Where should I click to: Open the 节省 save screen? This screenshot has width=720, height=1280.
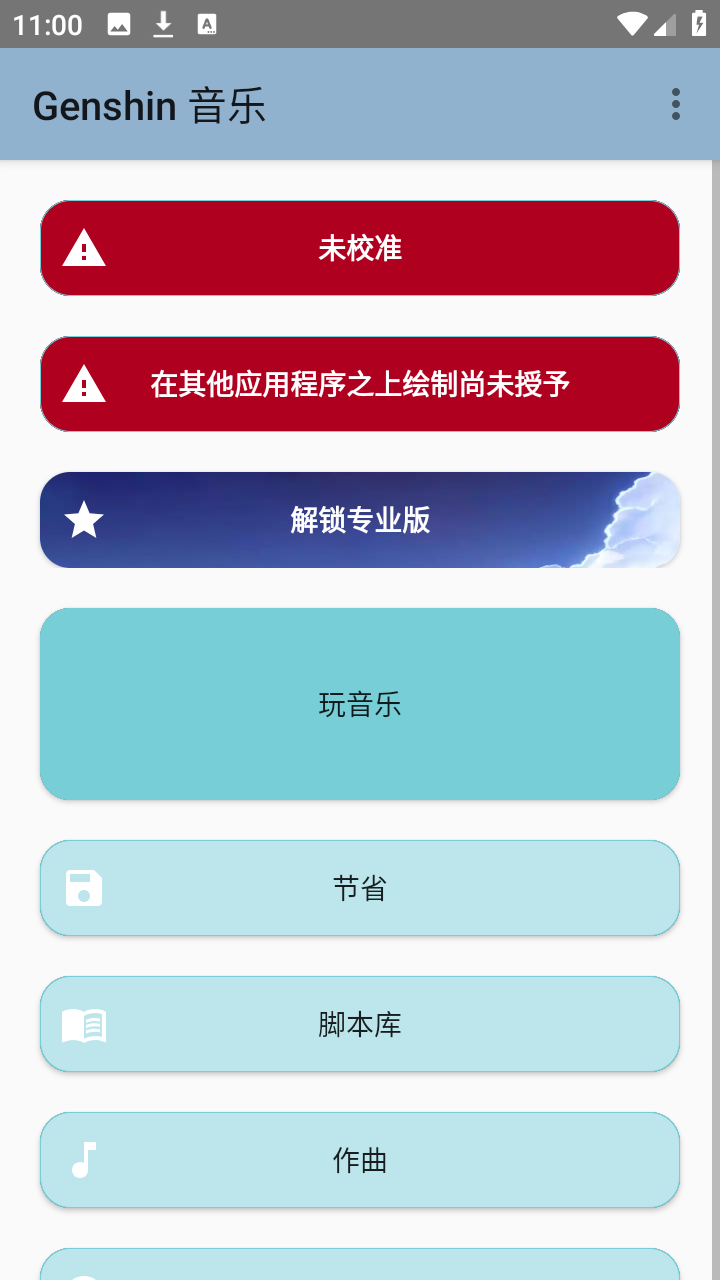click(360, 887)
